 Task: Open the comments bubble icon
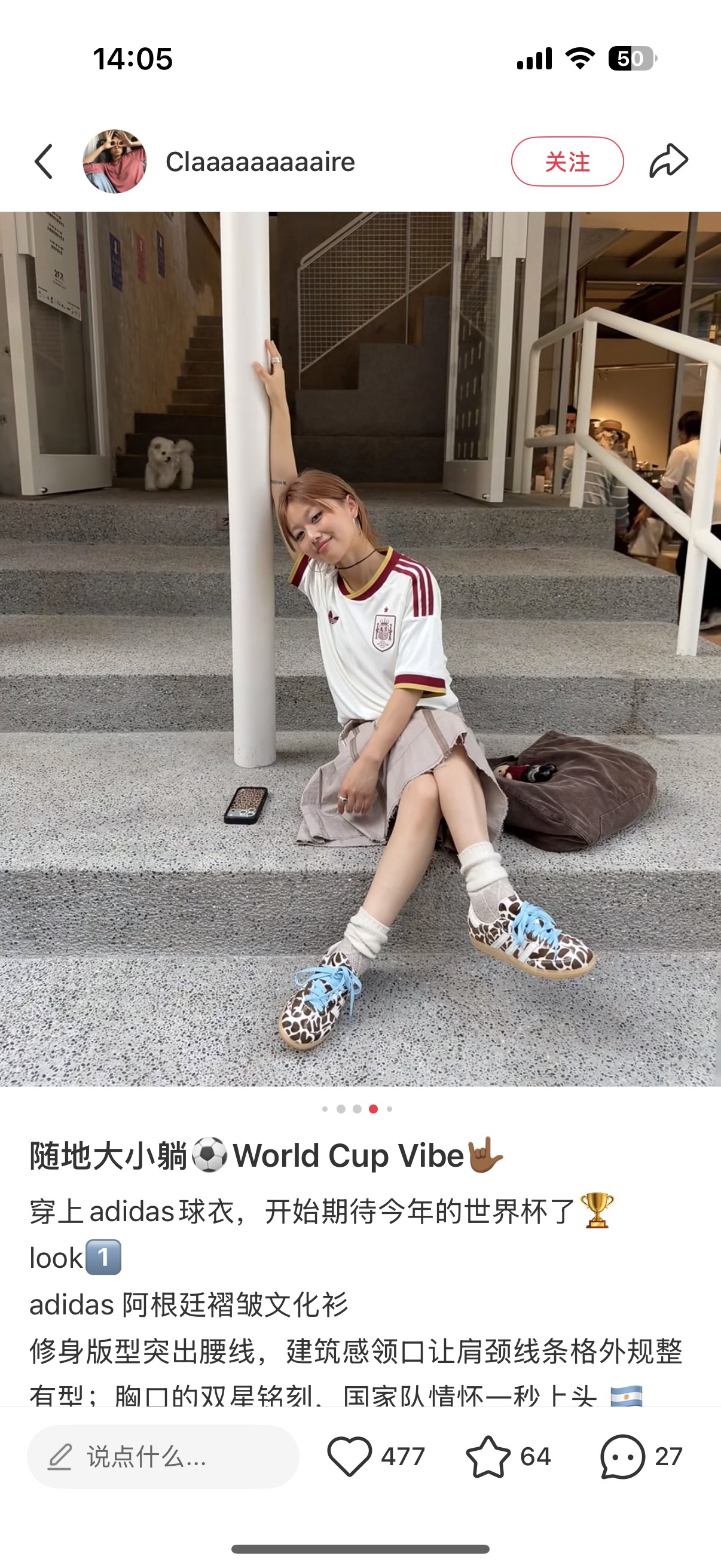click(622, 1457)
